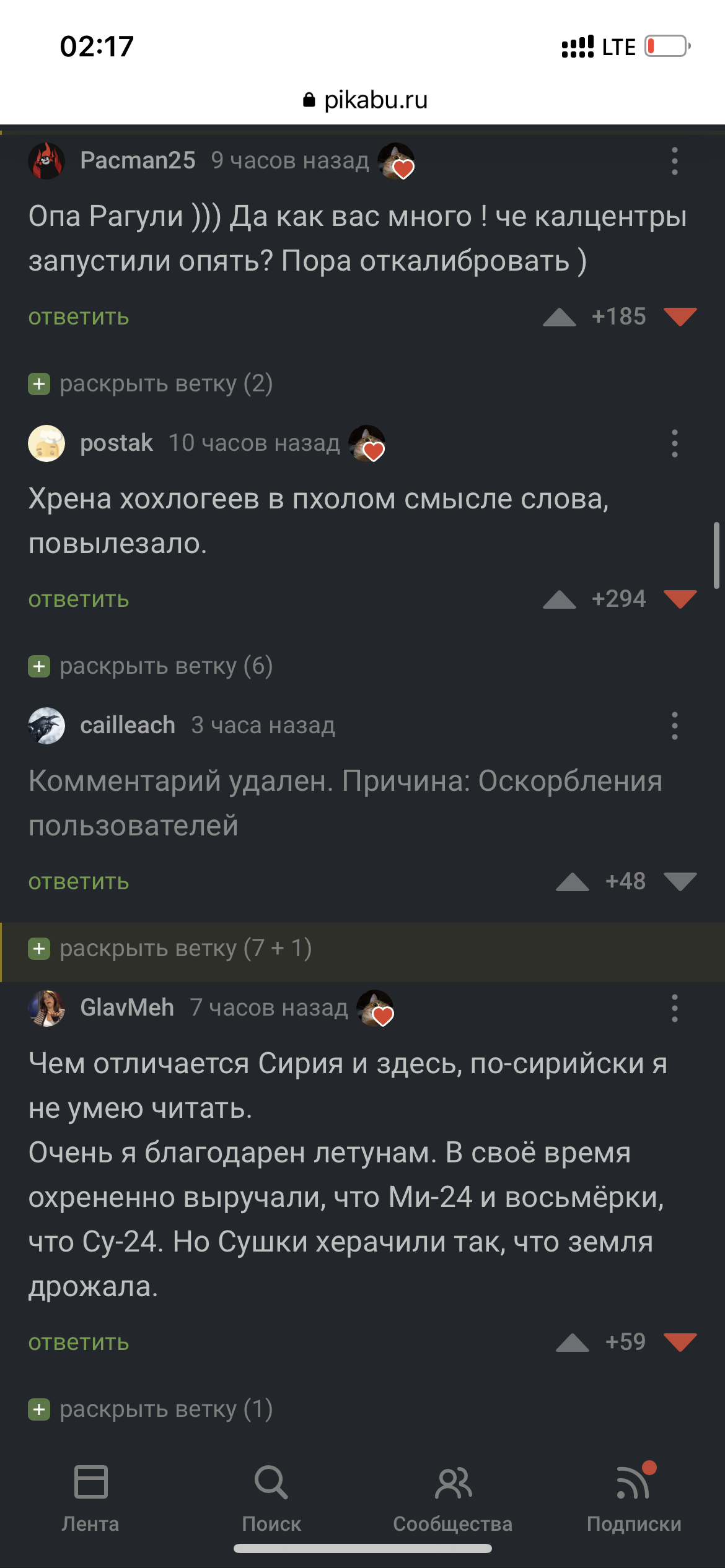This screenshot has height=1568, width=725.
Task: Expand the branch with 2 replies
Action: click(151, 384)
